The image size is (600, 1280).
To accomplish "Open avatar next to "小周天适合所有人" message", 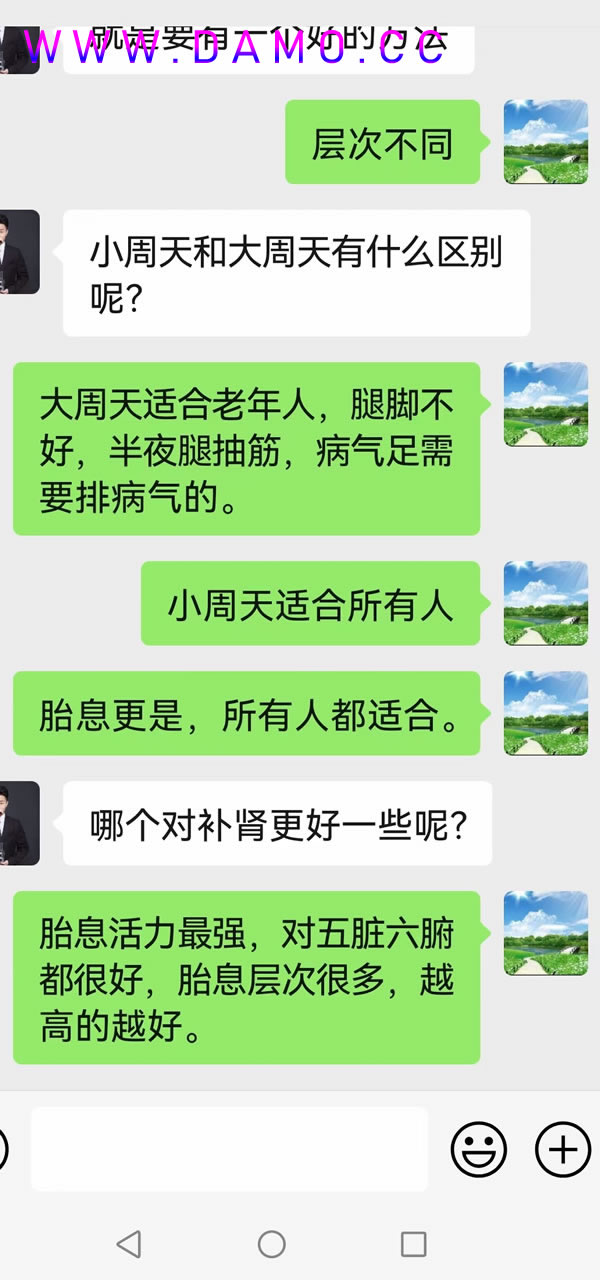I will tap(545, 603).
